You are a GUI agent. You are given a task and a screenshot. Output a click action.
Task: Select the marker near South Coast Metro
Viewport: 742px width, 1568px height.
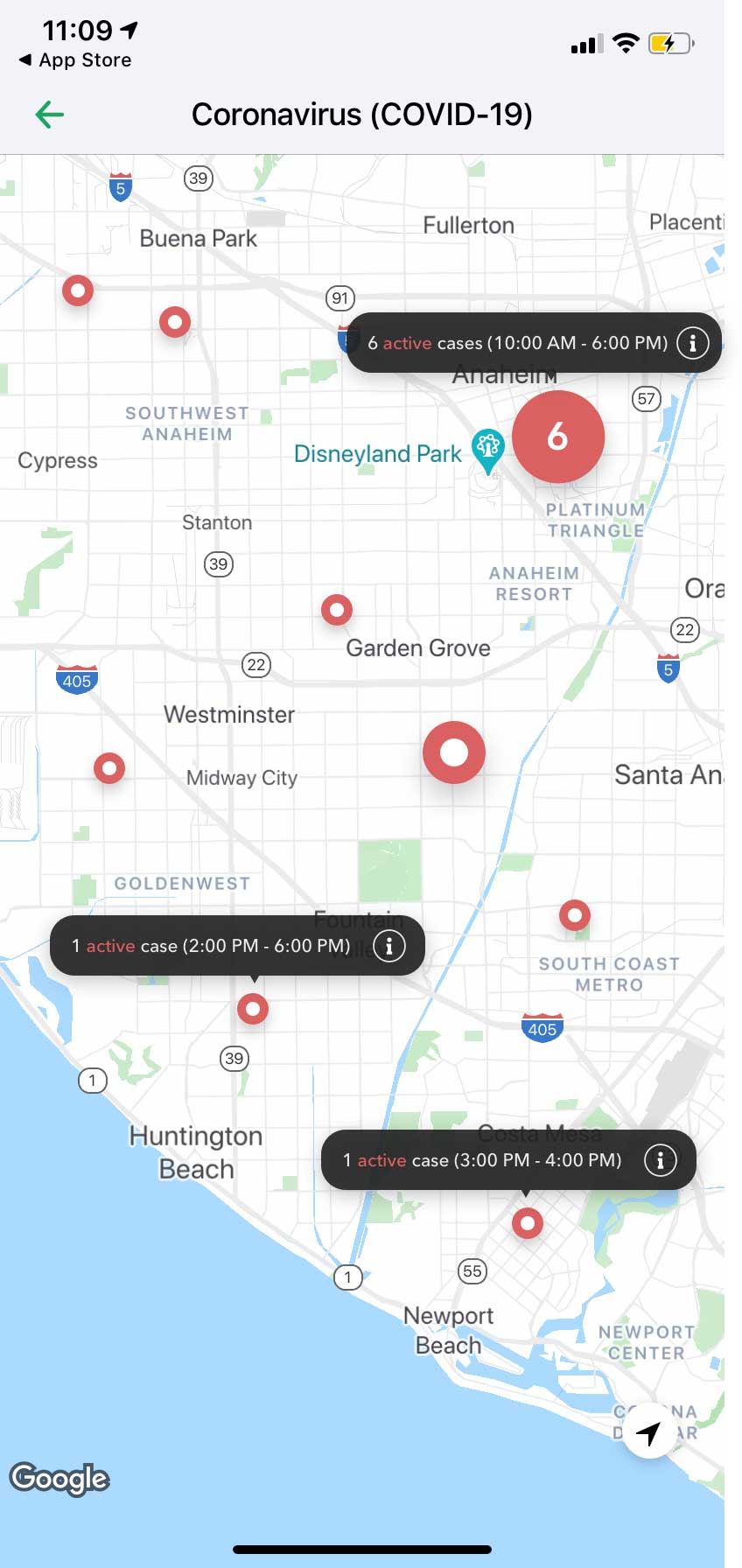coord(575,915)
